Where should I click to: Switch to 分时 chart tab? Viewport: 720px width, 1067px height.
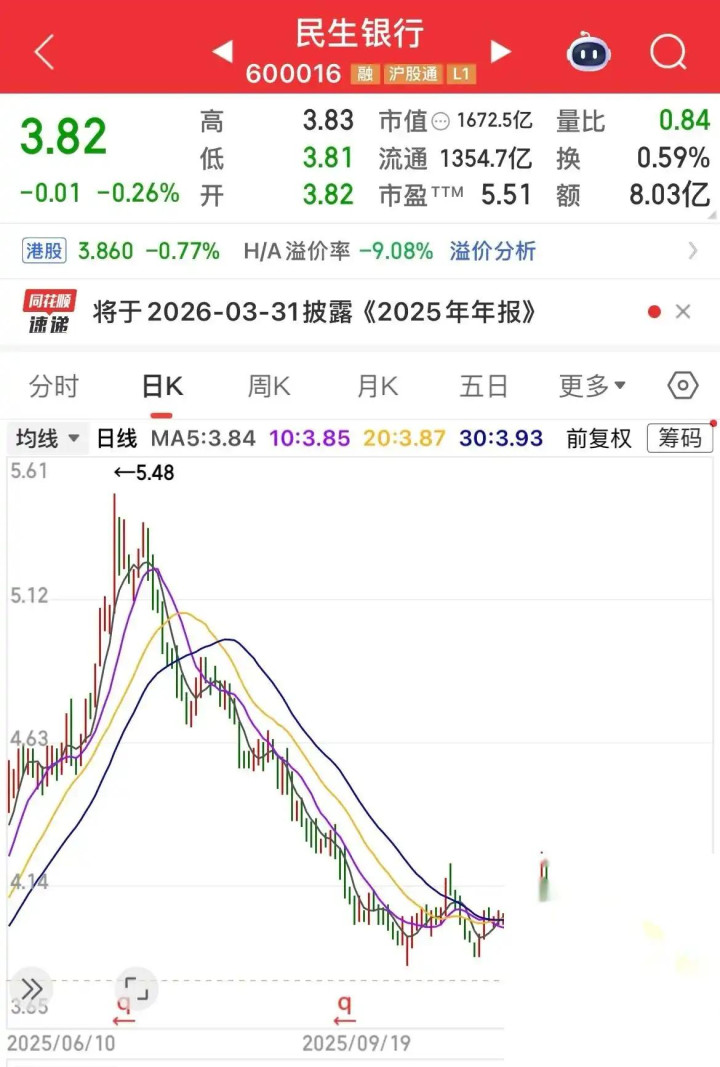(54, 386)
